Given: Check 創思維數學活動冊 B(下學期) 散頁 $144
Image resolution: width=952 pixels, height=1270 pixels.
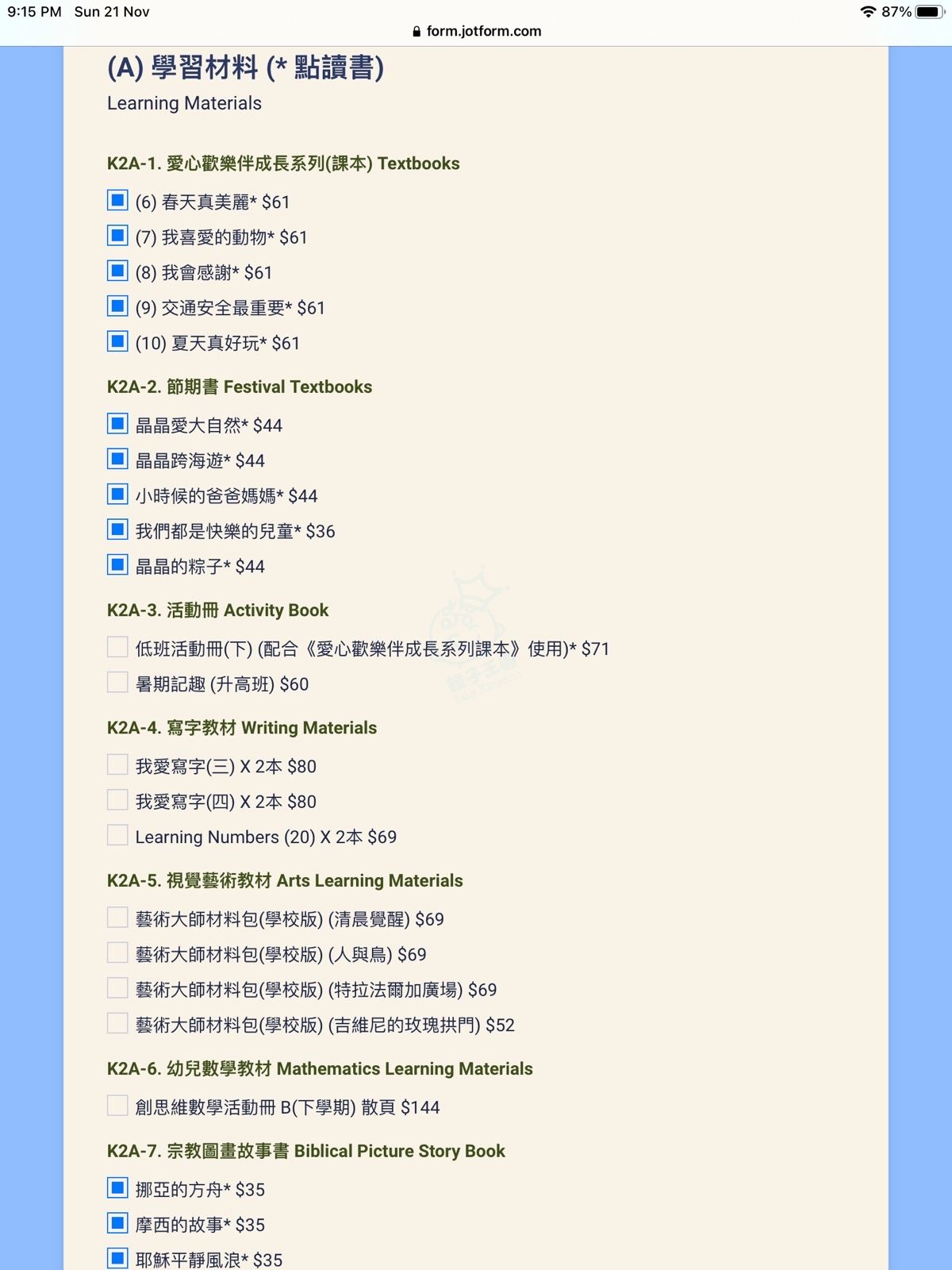Looking at the screenshot, I should (x=117, y=1106).
